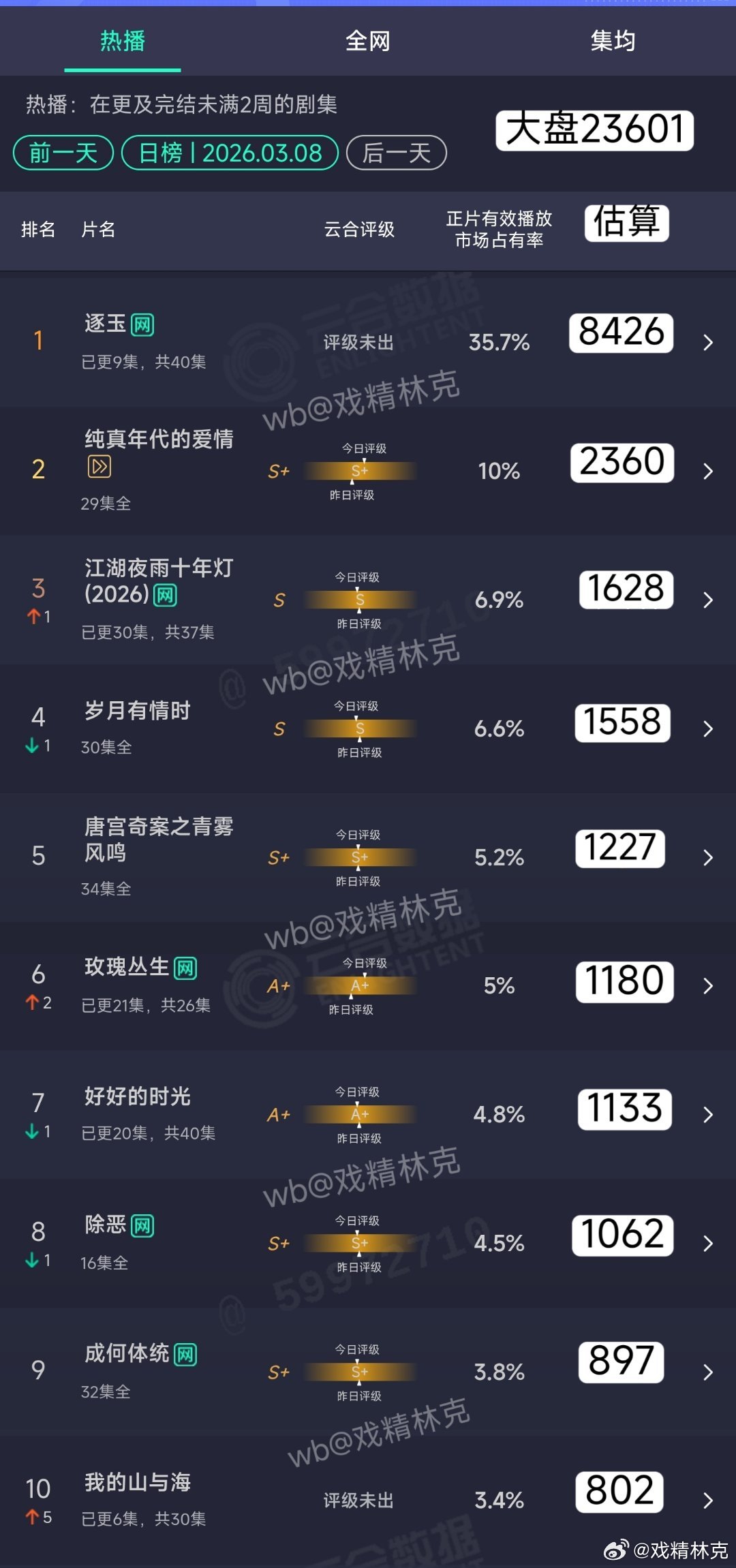Screen dimensions: 736x1568
Task: Open the 日榜 2026.03.08 date selector
Action: pos(230,152)
